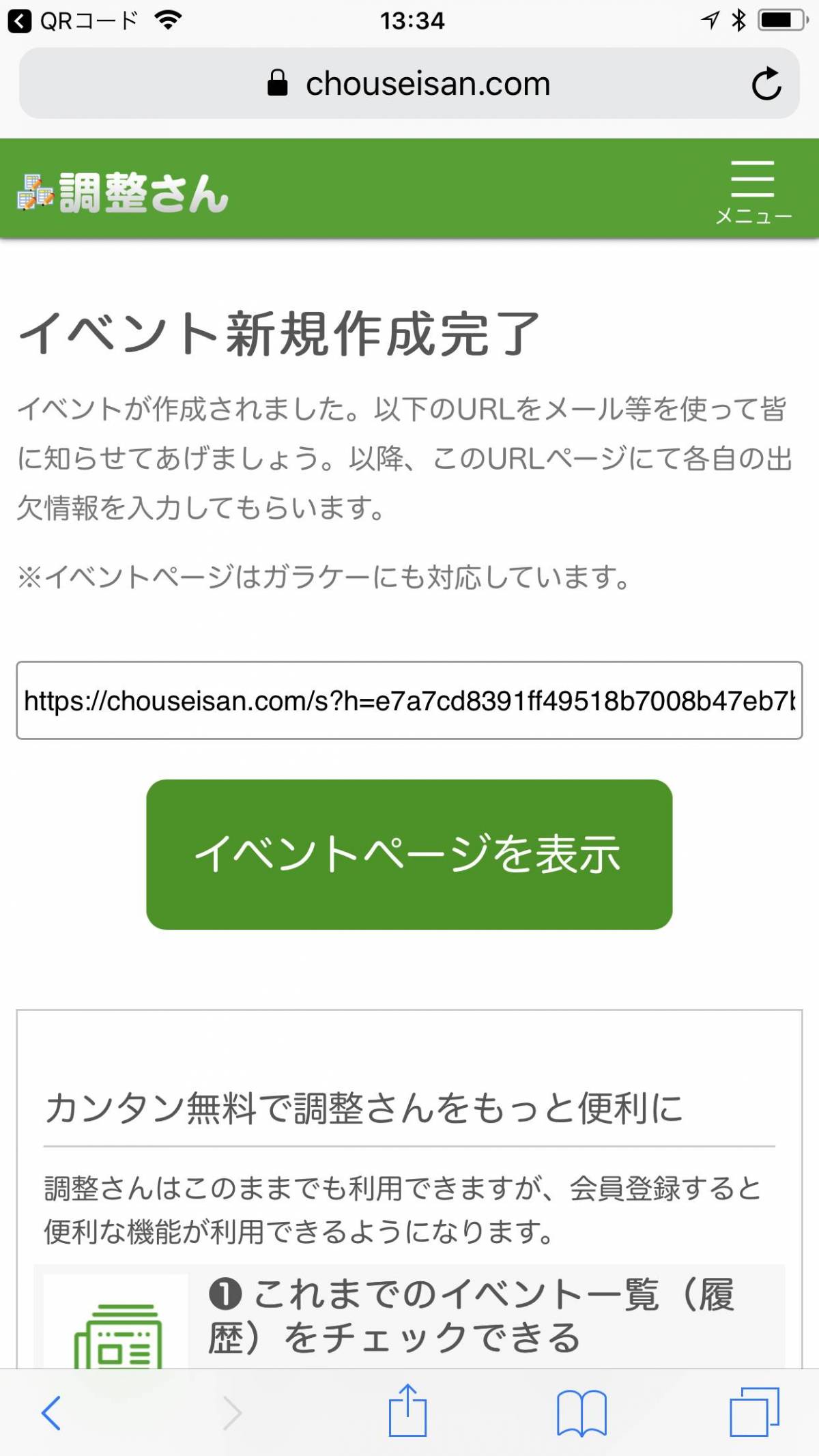The image size is (819, 1456).
Task: Tap the イベントページを表示 button
Action: (x=409, y=854)
